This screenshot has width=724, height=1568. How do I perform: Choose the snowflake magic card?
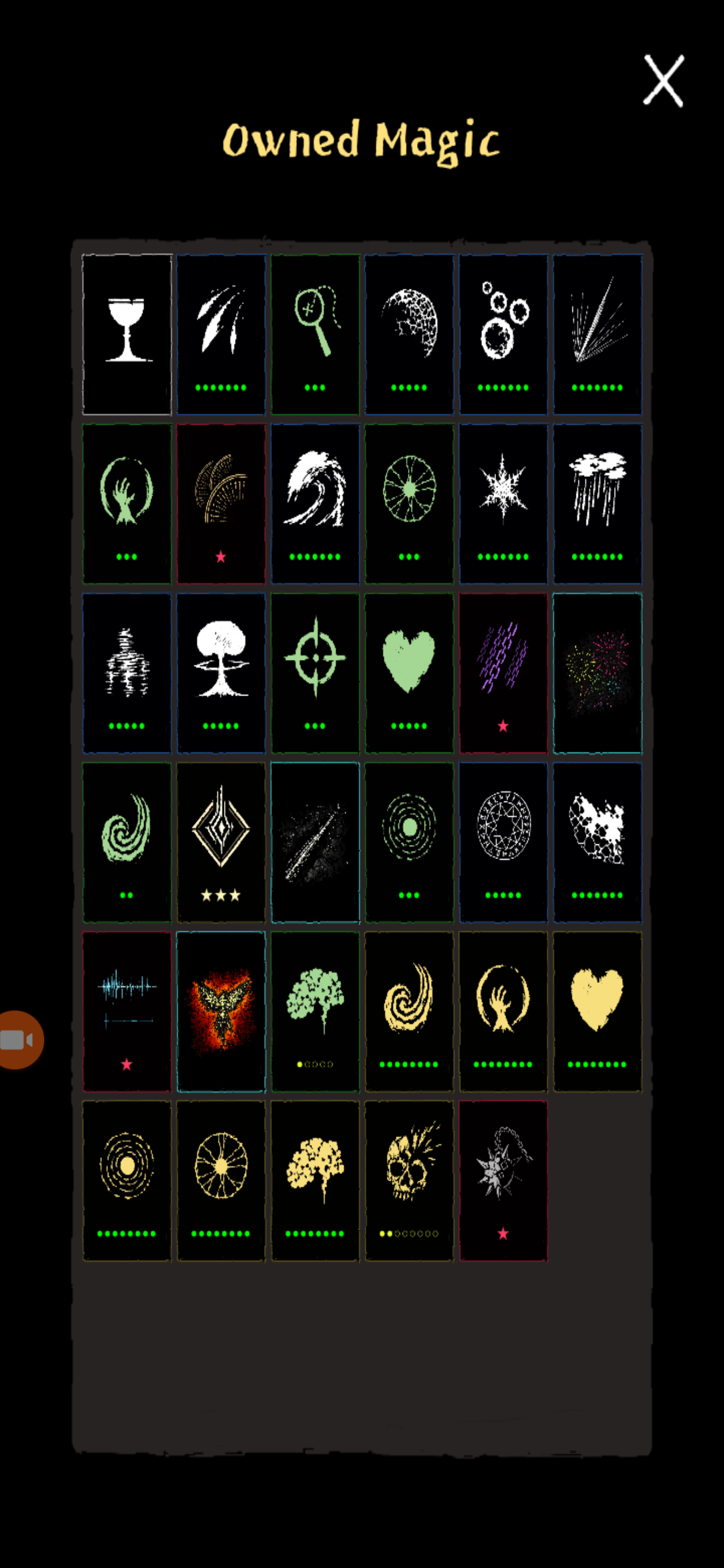[503, 503]
